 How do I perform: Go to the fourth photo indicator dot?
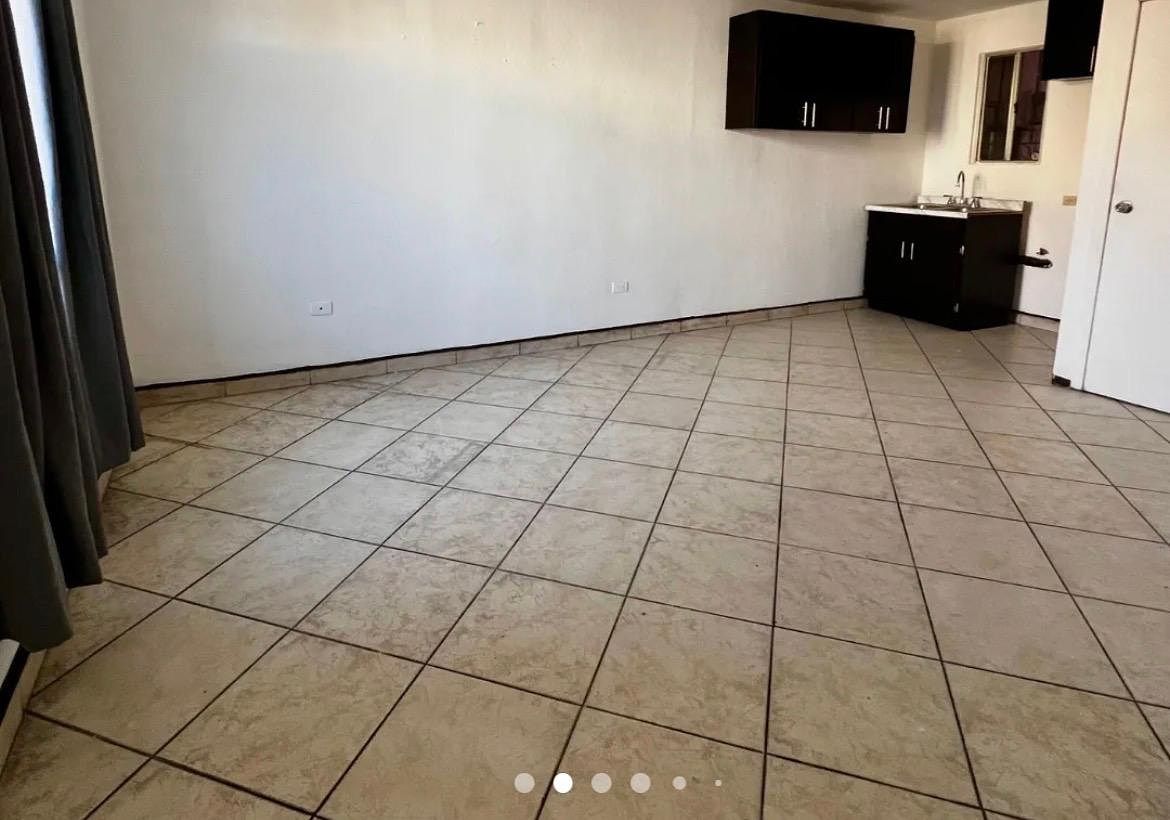(x=640, y=783)
